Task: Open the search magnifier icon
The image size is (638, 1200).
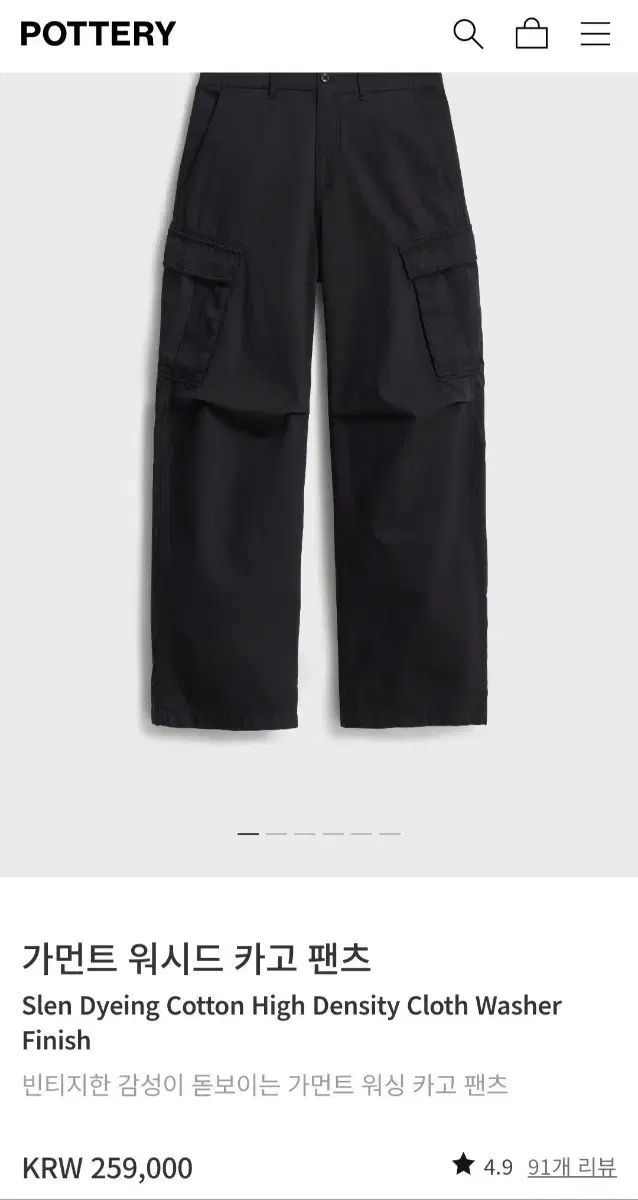Action: point(468,34)
